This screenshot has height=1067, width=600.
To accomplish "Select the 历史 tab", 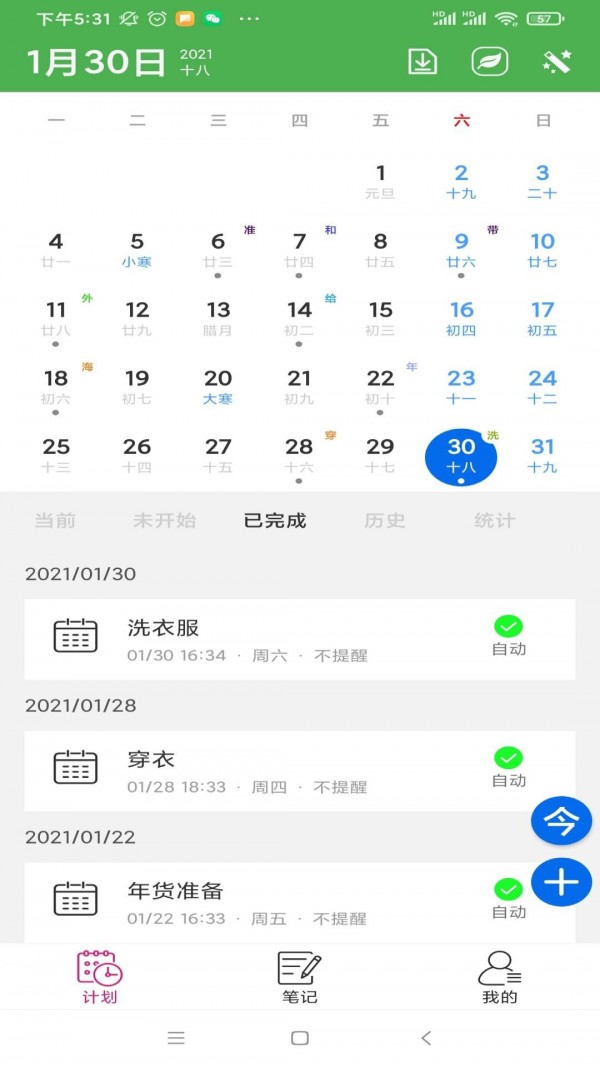I will click(x=384, y=520).
